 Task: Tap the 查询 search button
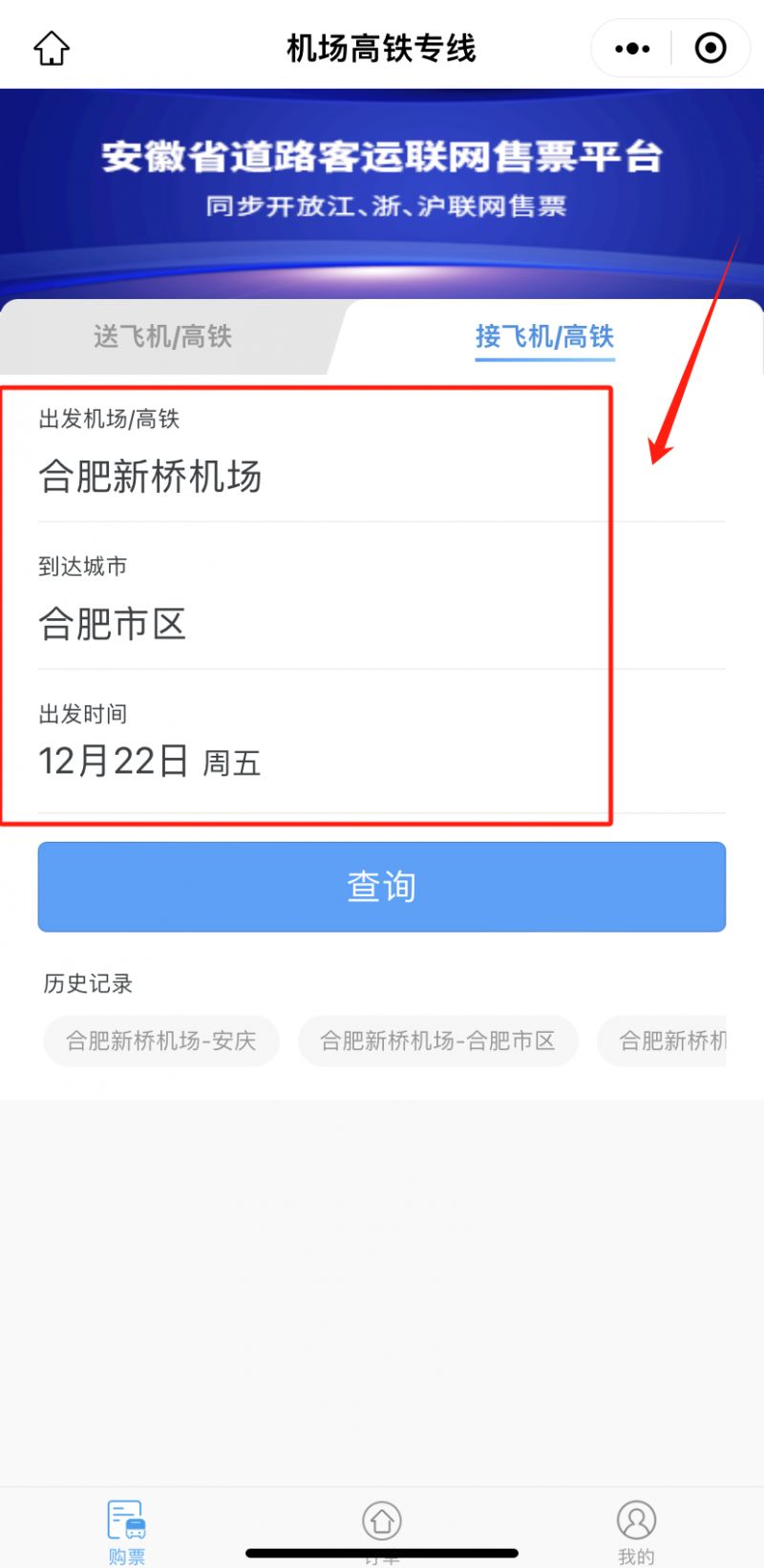click(x=382, y=887)
